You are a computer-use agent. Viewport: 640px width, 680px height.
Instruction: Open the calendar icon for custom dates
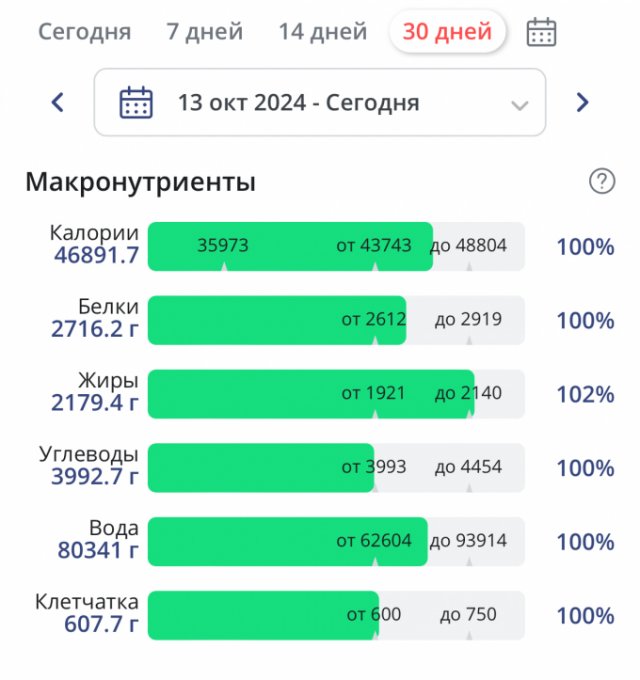tap(541, 32)
